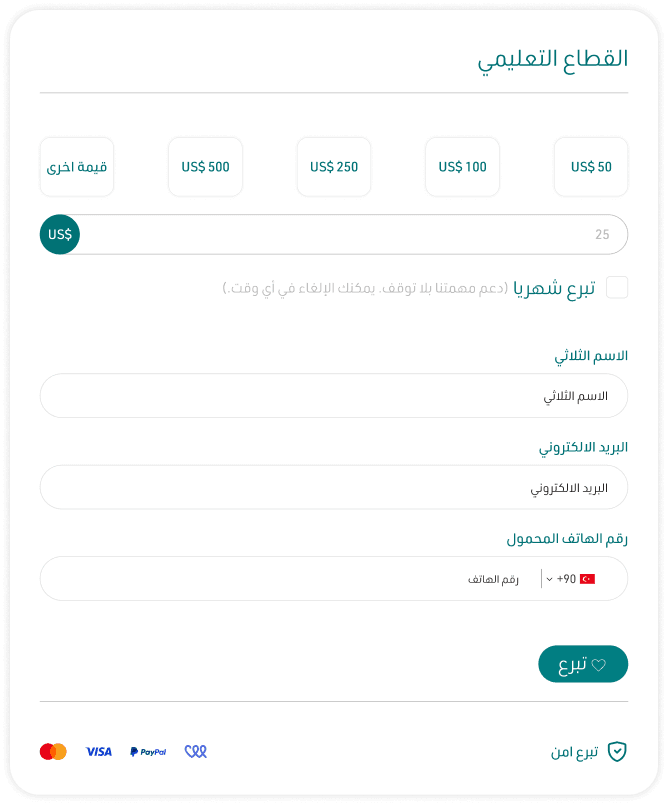Tap the البريد الالكتروني email field
This screenshot has width=668, height=805.
[x=334, y=488]
